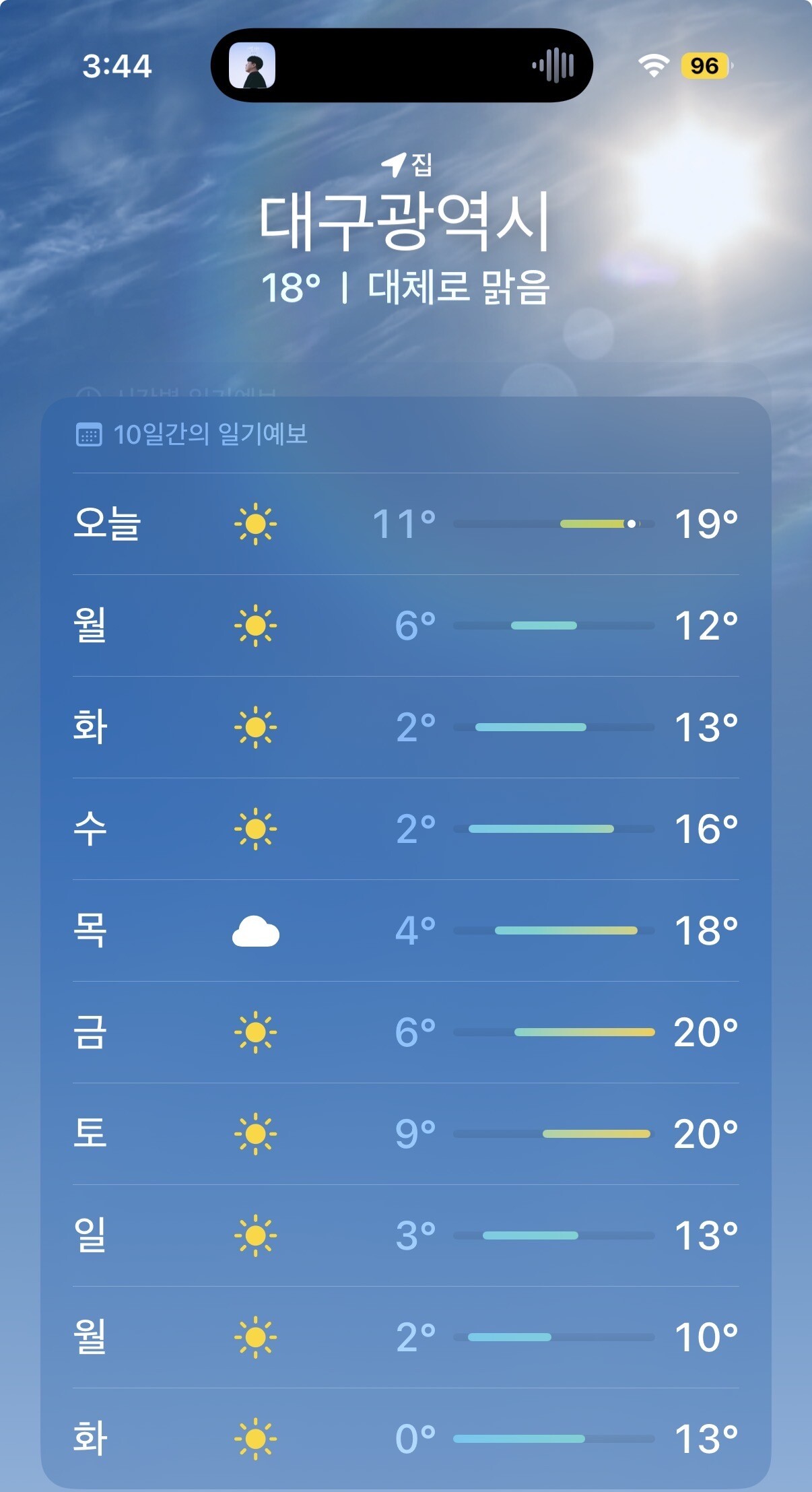This screenshot has height=1492, width=812.
Task: Open the 토 forecast row
Action: (x=406, y=1134)
